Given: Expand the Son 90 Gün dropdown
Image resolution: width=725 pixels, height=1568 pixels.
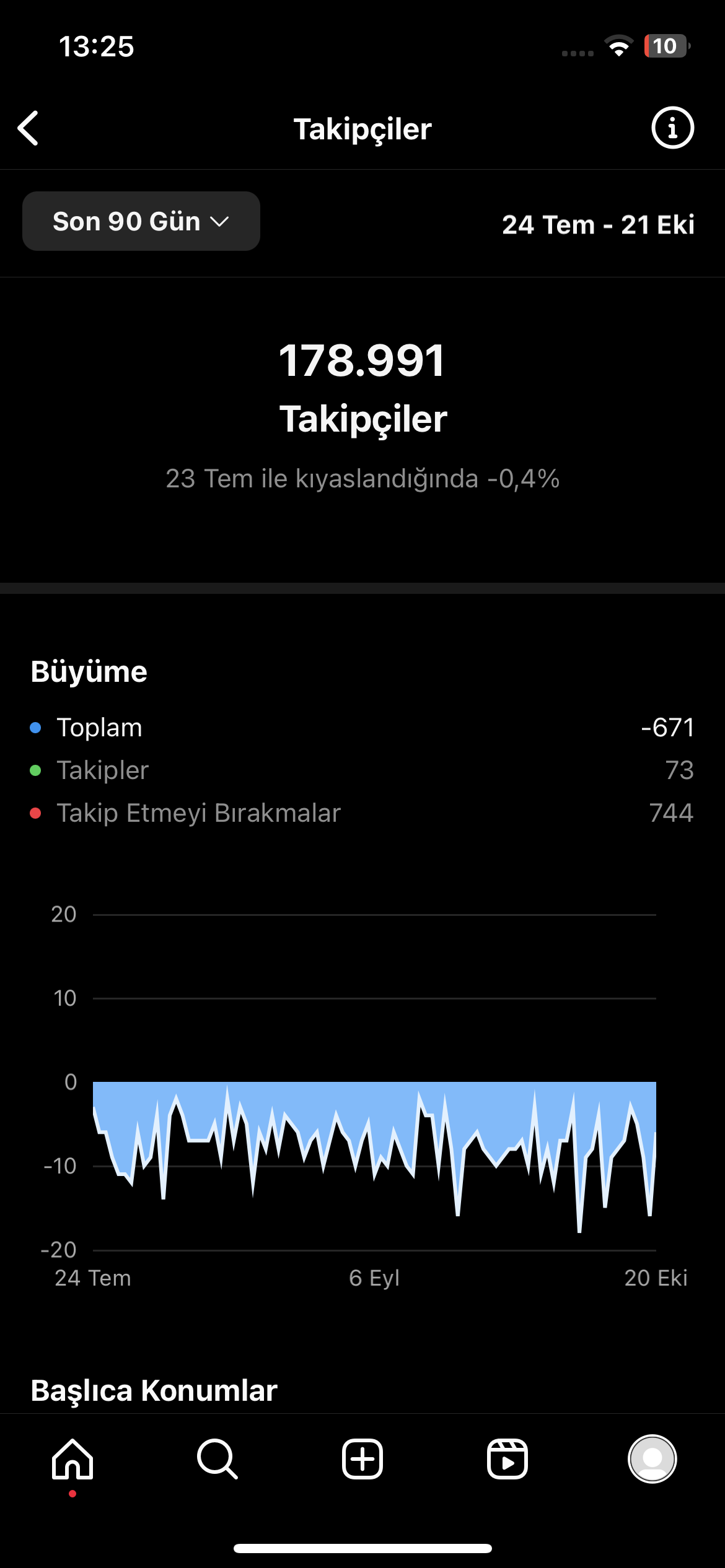Looking at the screenshot, I should pyautogui.click(x=141, y=221).
